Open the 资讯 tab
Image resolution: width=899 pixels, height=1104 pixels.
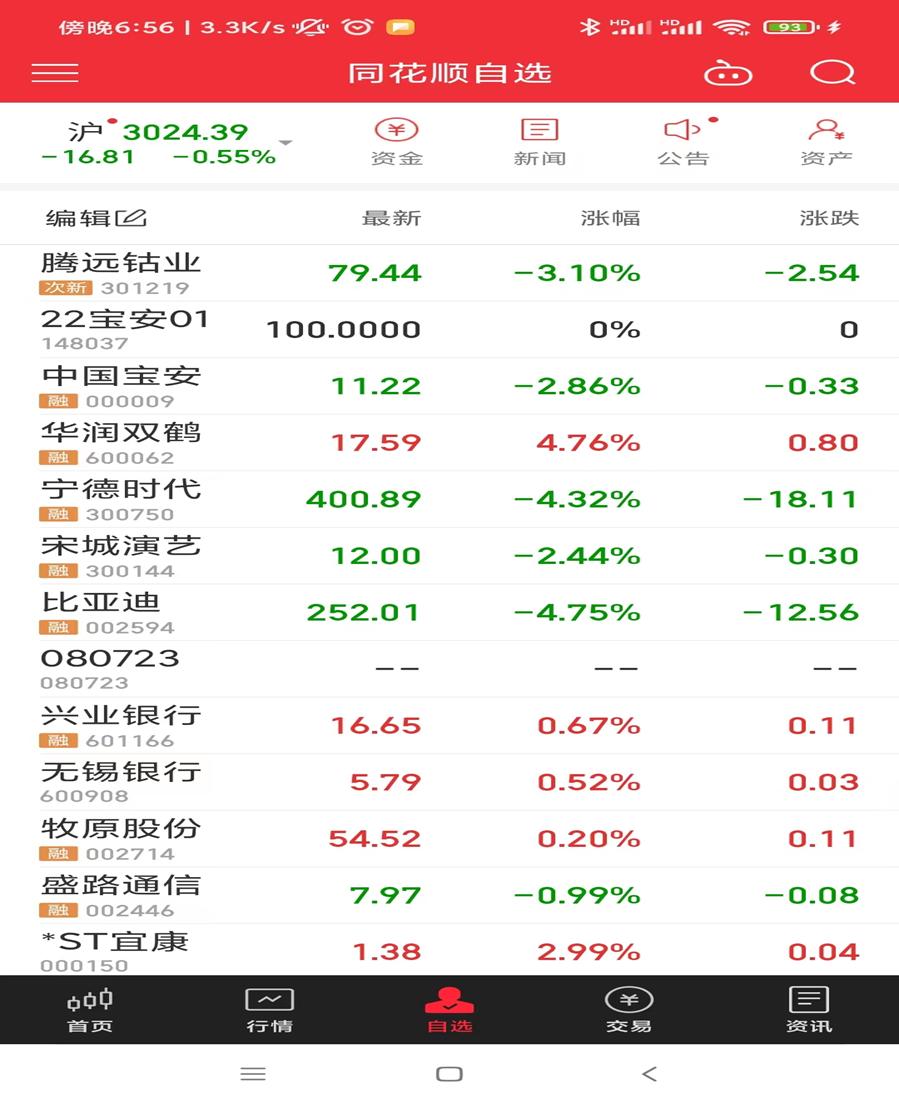click(x=809, y=1010)
